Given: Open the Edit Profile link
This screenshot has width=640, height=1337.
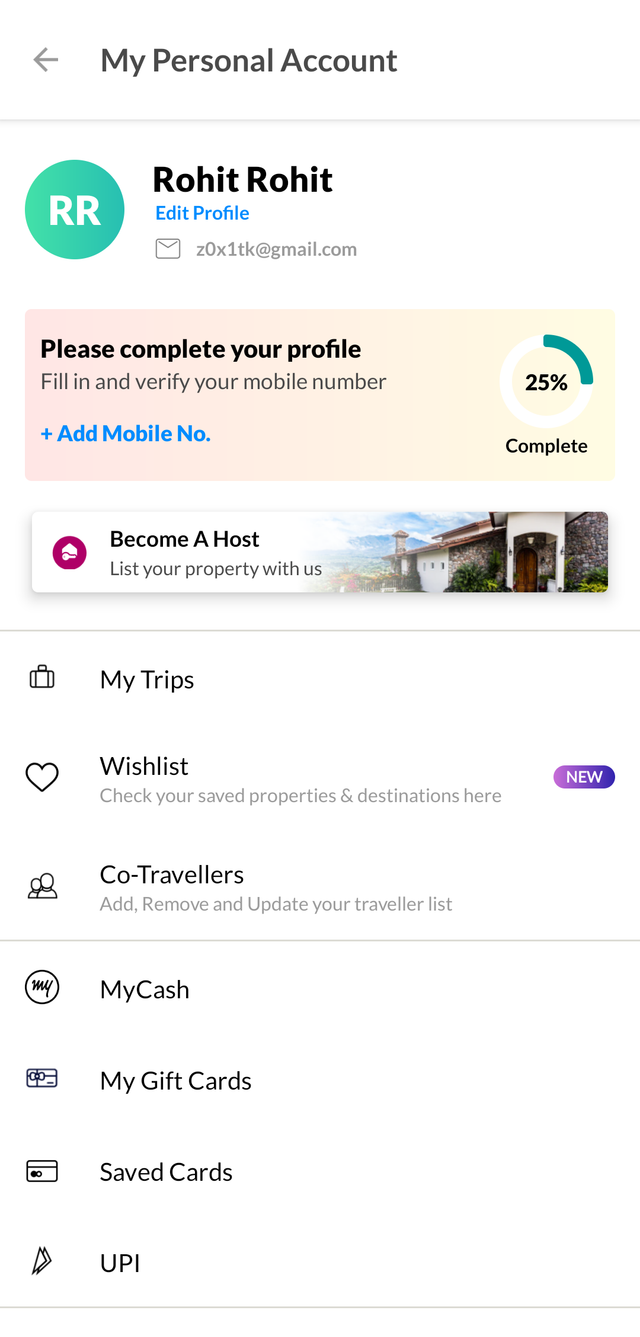Looking at the screenshot, I should pos(202,213).
